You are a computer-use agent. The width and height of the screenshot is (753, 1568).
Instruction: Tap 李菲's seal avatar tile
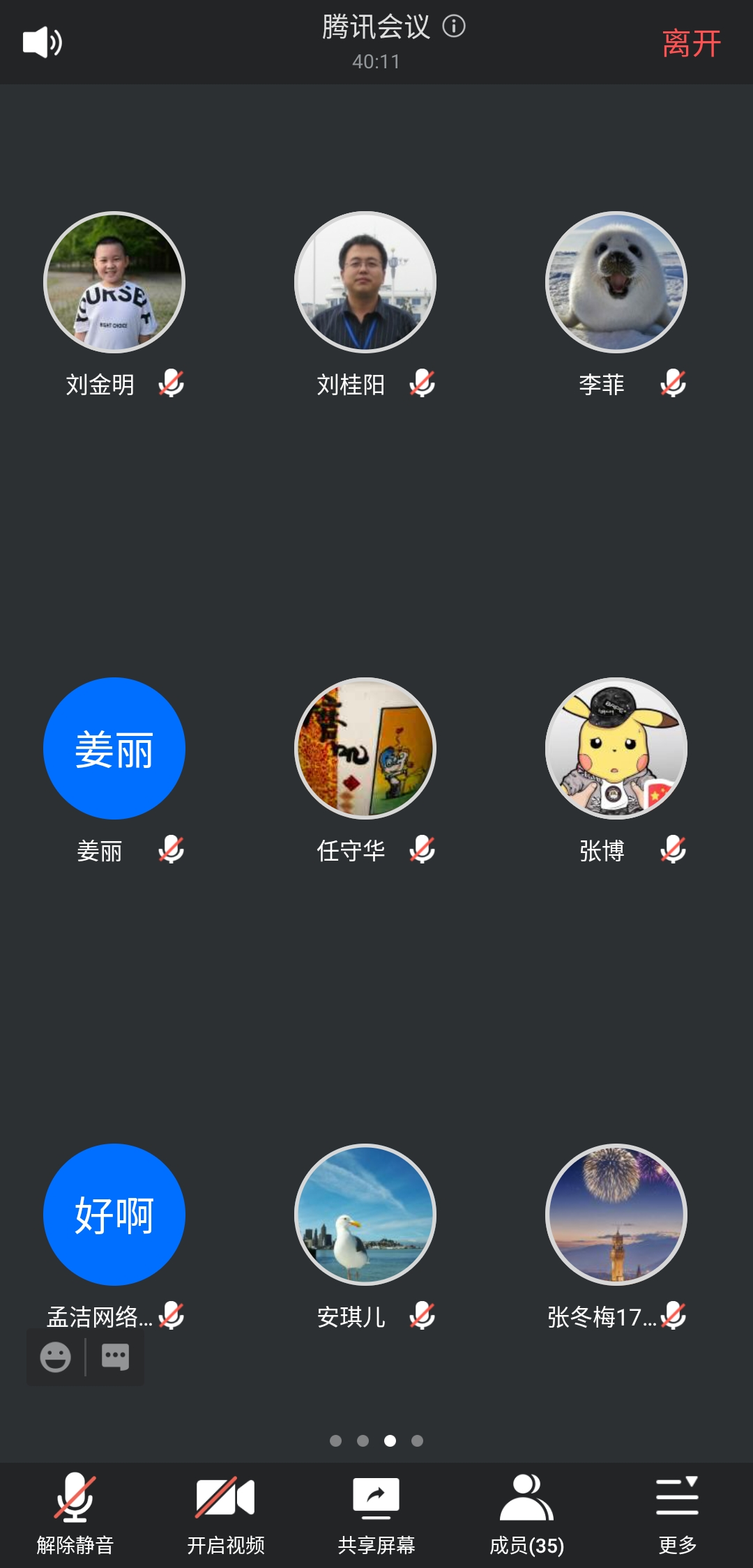pyautogui.click(x=616, y=282)
